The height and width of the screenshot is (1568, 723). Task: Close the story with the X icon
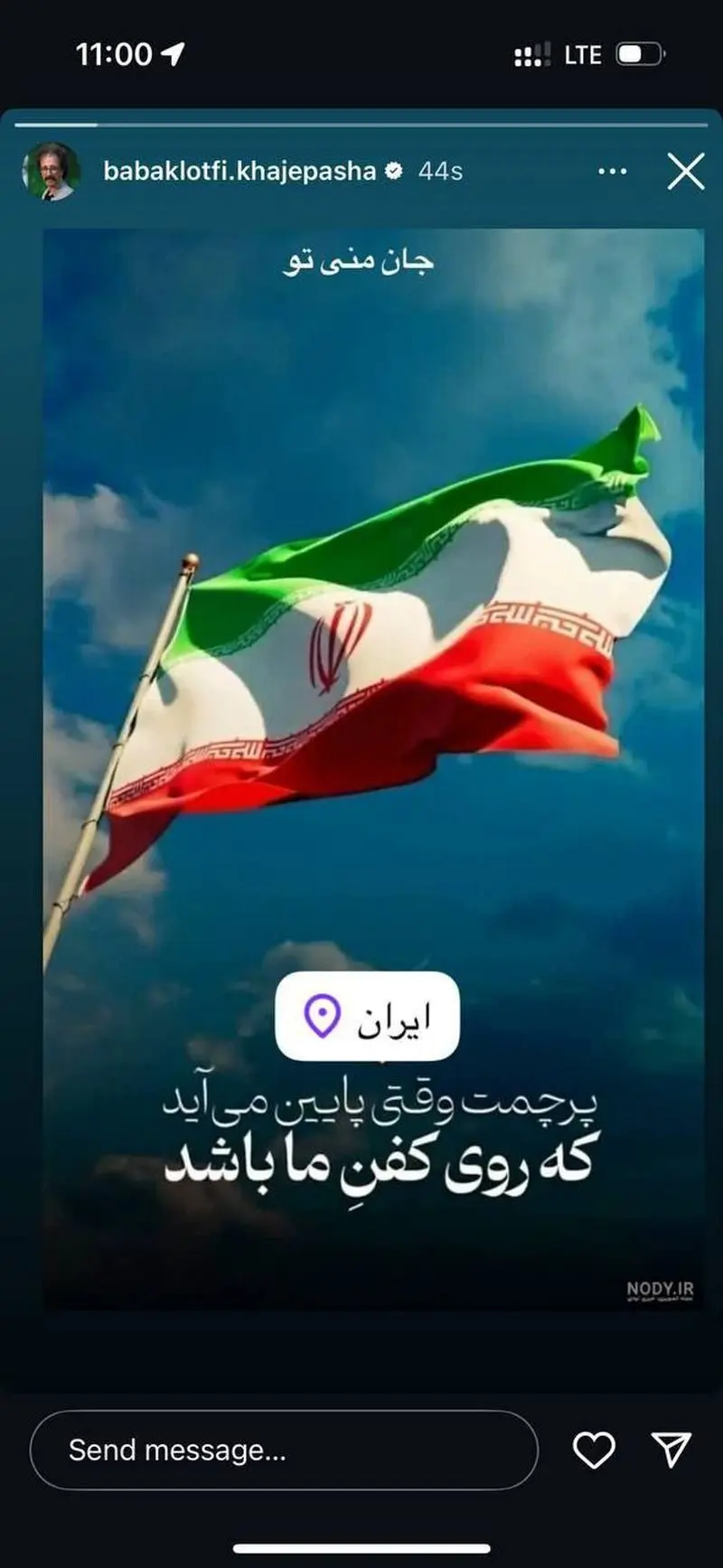pyautogui.click(x=686, y=171)
